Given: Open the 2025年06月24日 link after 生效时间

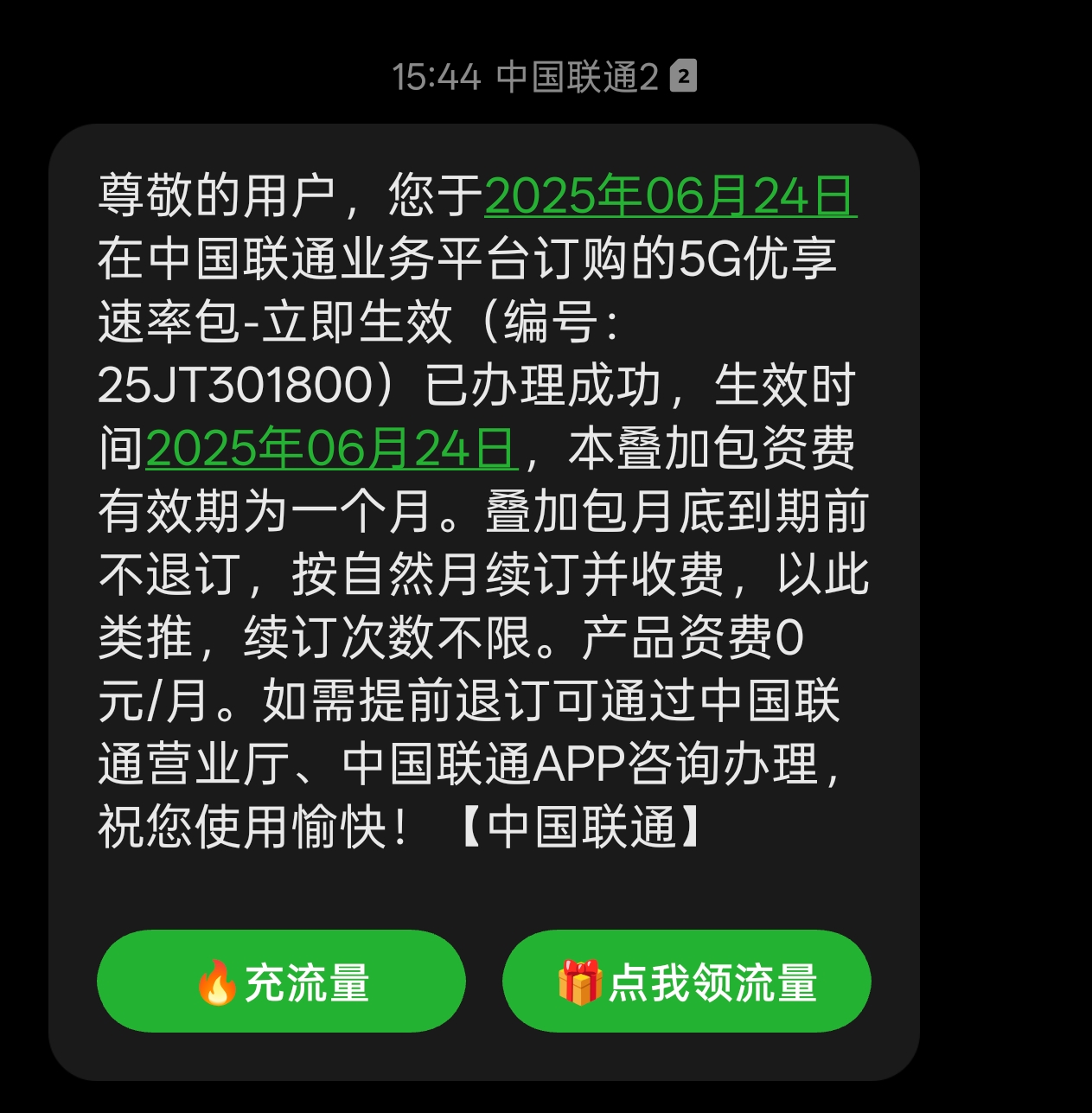Looking at the screenshot, I should tap(332, 449).
